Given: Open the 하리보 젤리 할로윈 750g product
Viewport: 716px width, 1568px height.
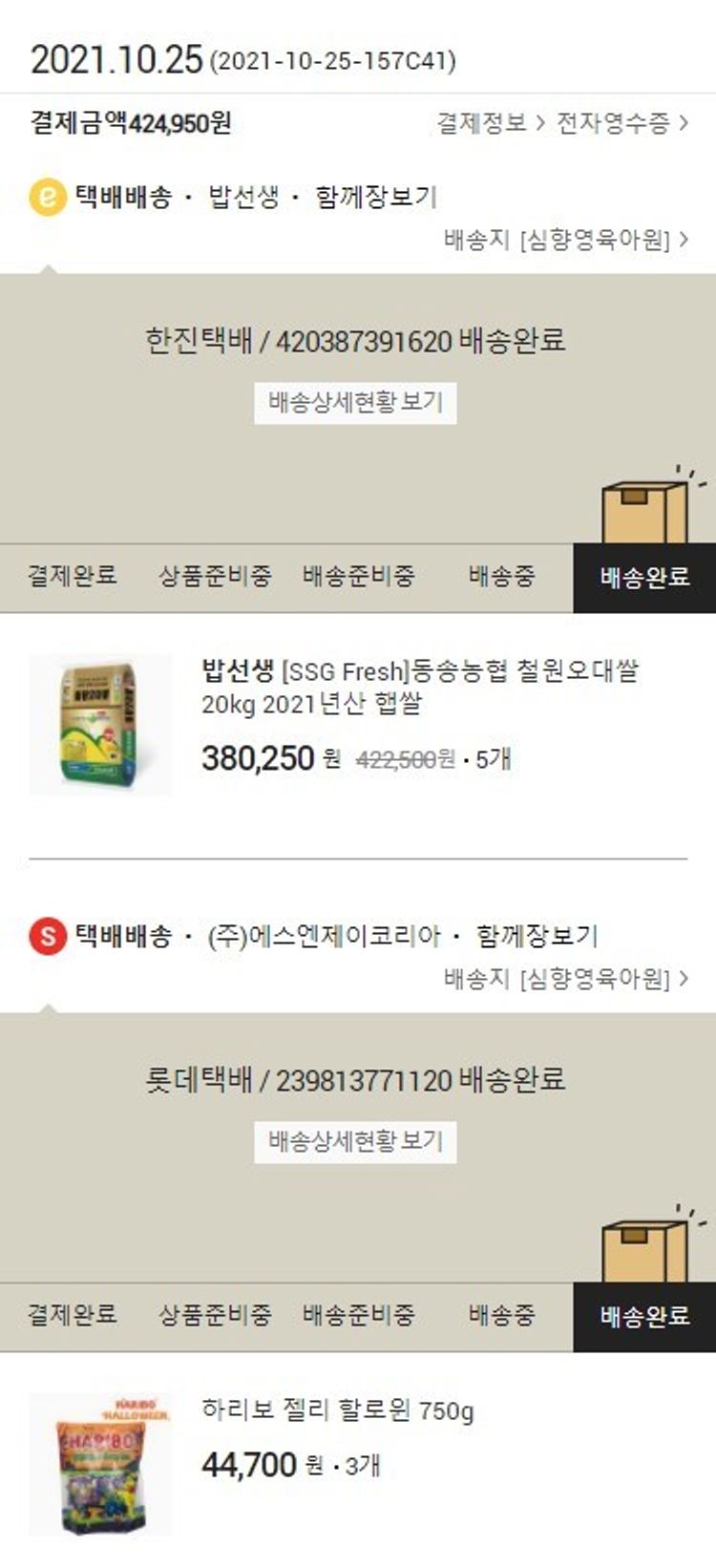Looking at the screenshot, I should coord(337,1410).
